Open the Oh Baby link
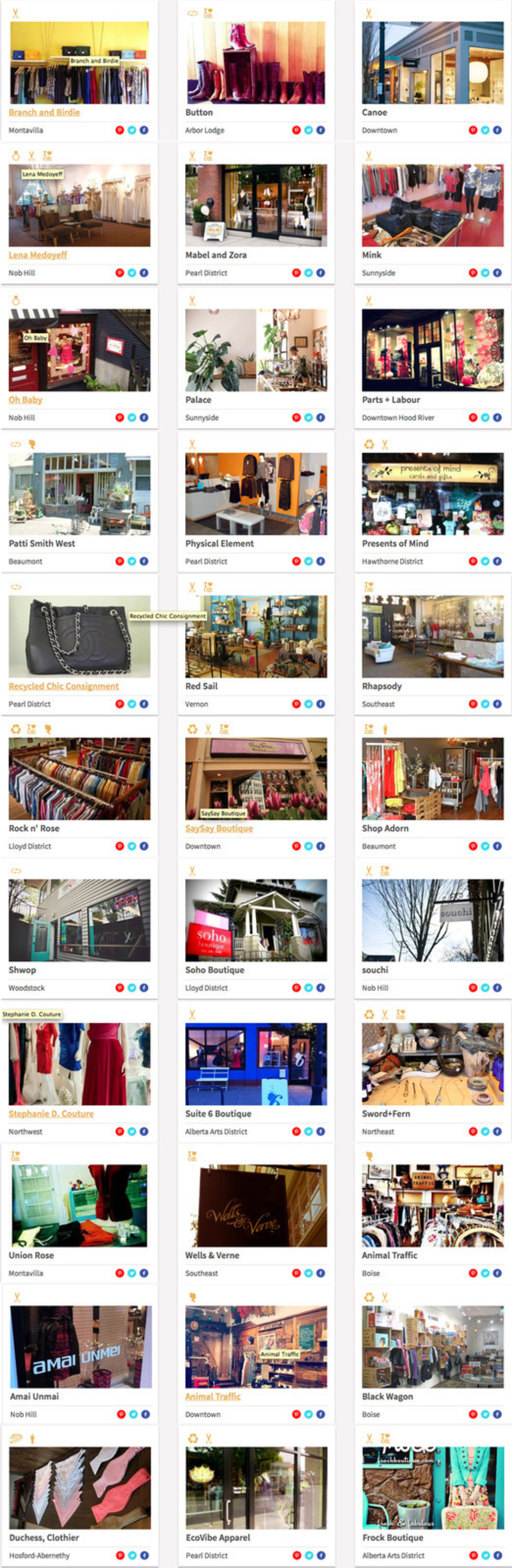This screenshot has width=512, height=1568. pyautogui.click(x=25, y=400)
